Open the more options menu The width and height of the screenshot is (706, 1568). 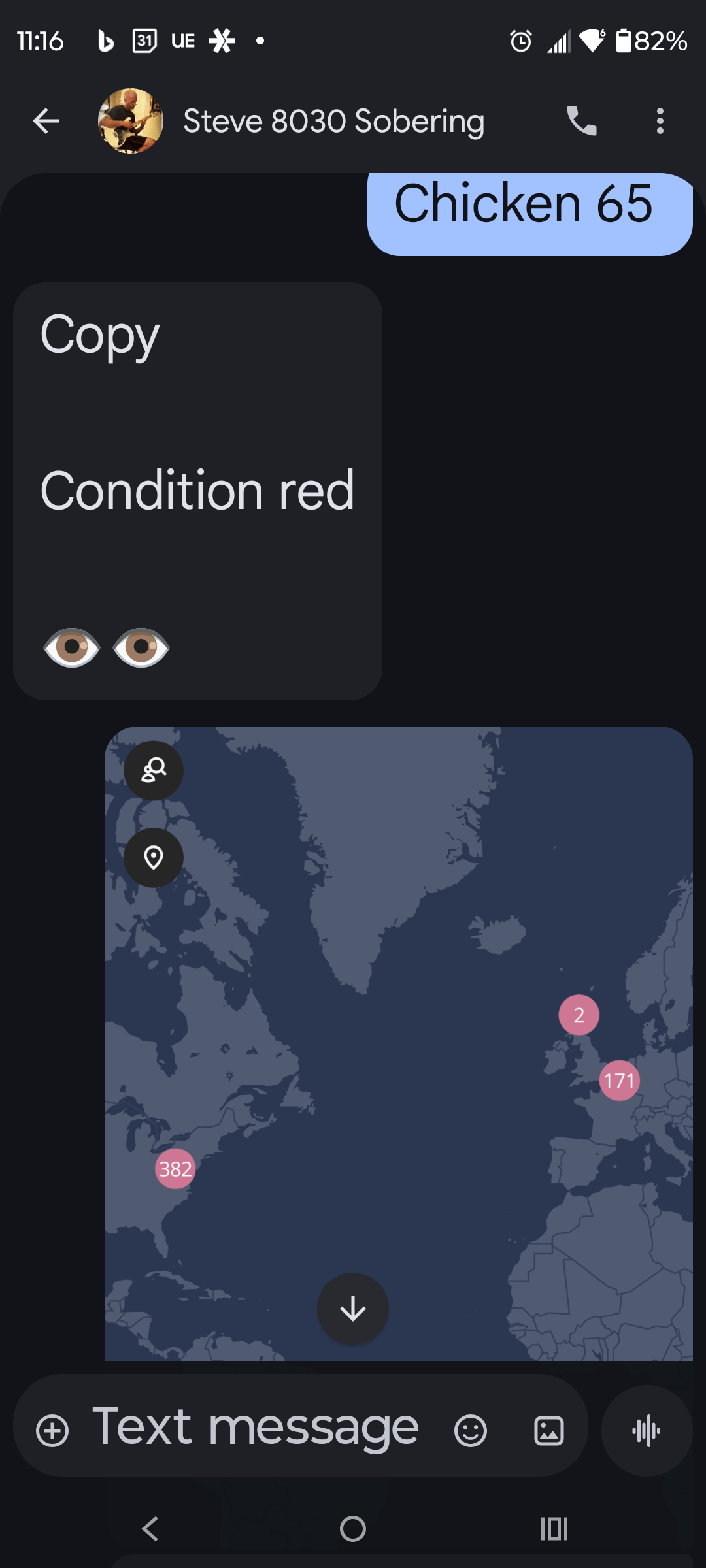click(660, 121)
